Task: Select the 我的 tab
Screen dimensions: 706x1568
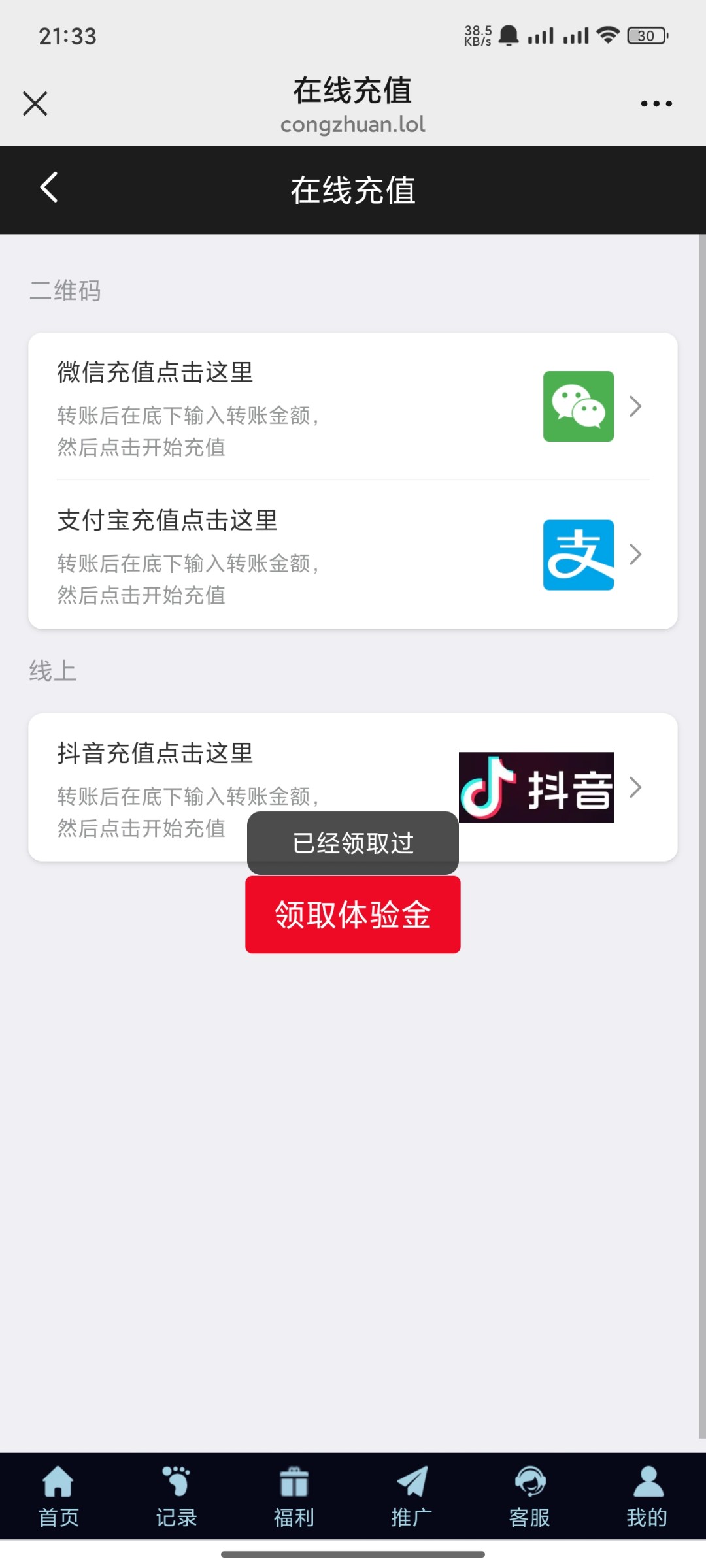Action: (647, 1496)
